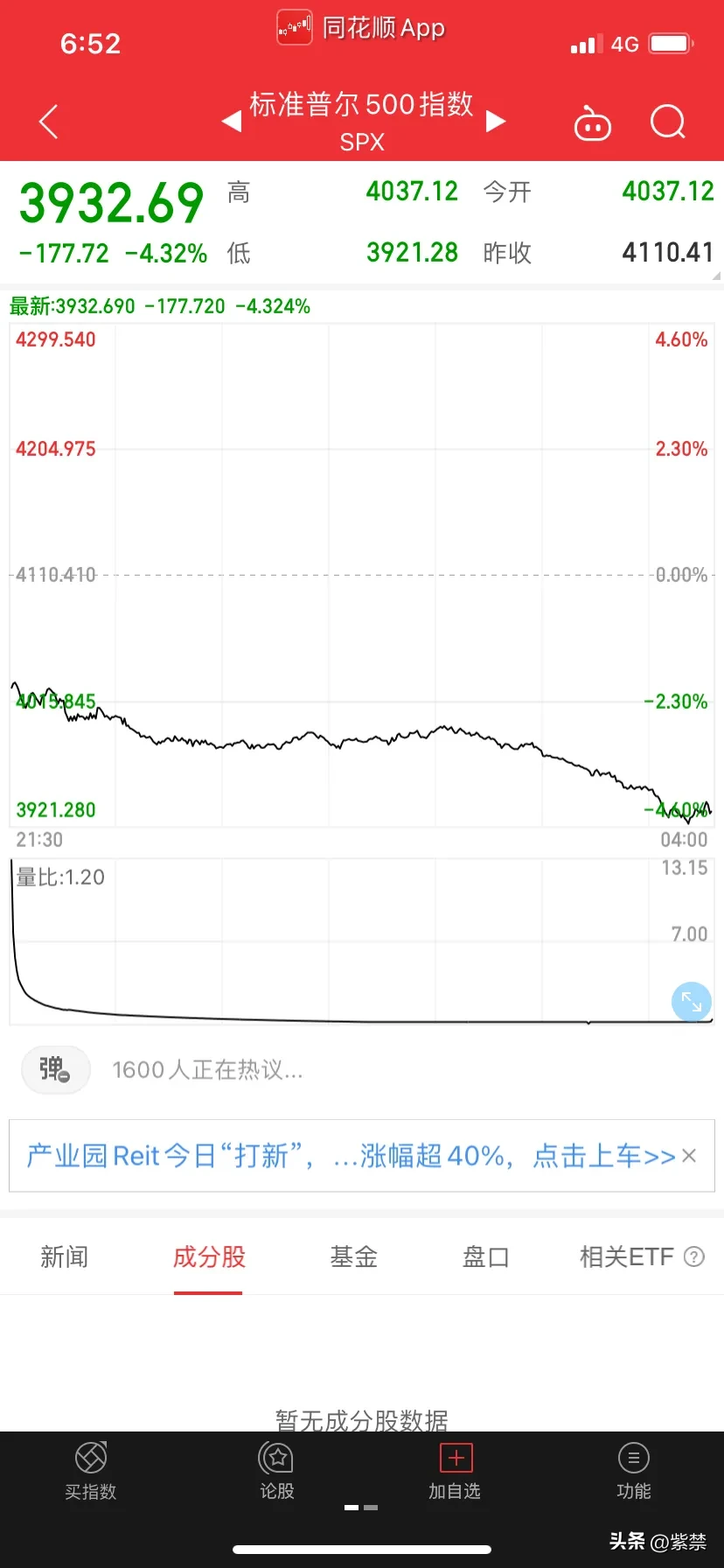Switch to the 新闻 tab
This screenshot has height=1568, width=724.
(65, 1257)
